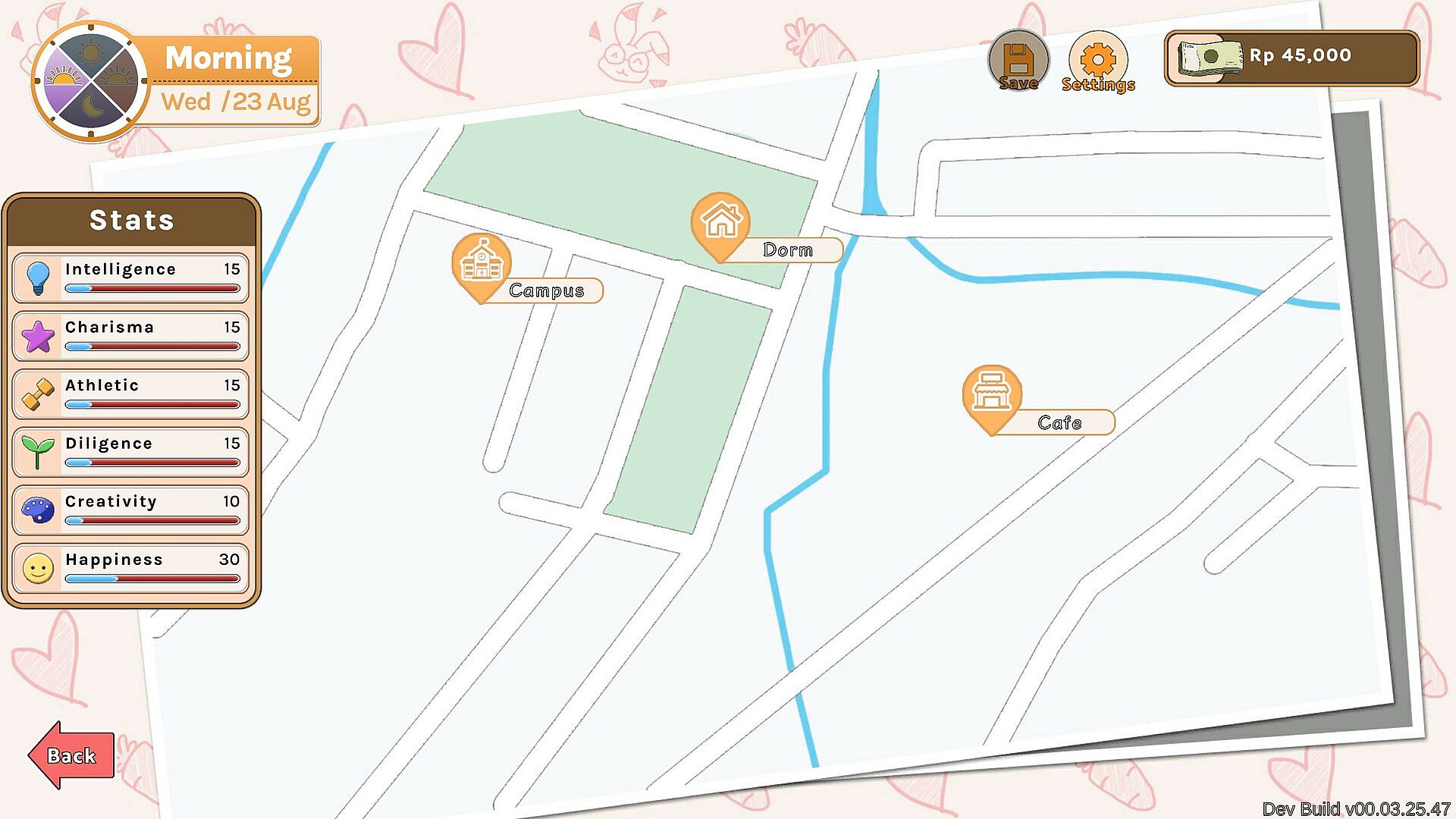Tap the red Back arrow
The height and width of the screenshot is (819, 1456).
point(71,755)
